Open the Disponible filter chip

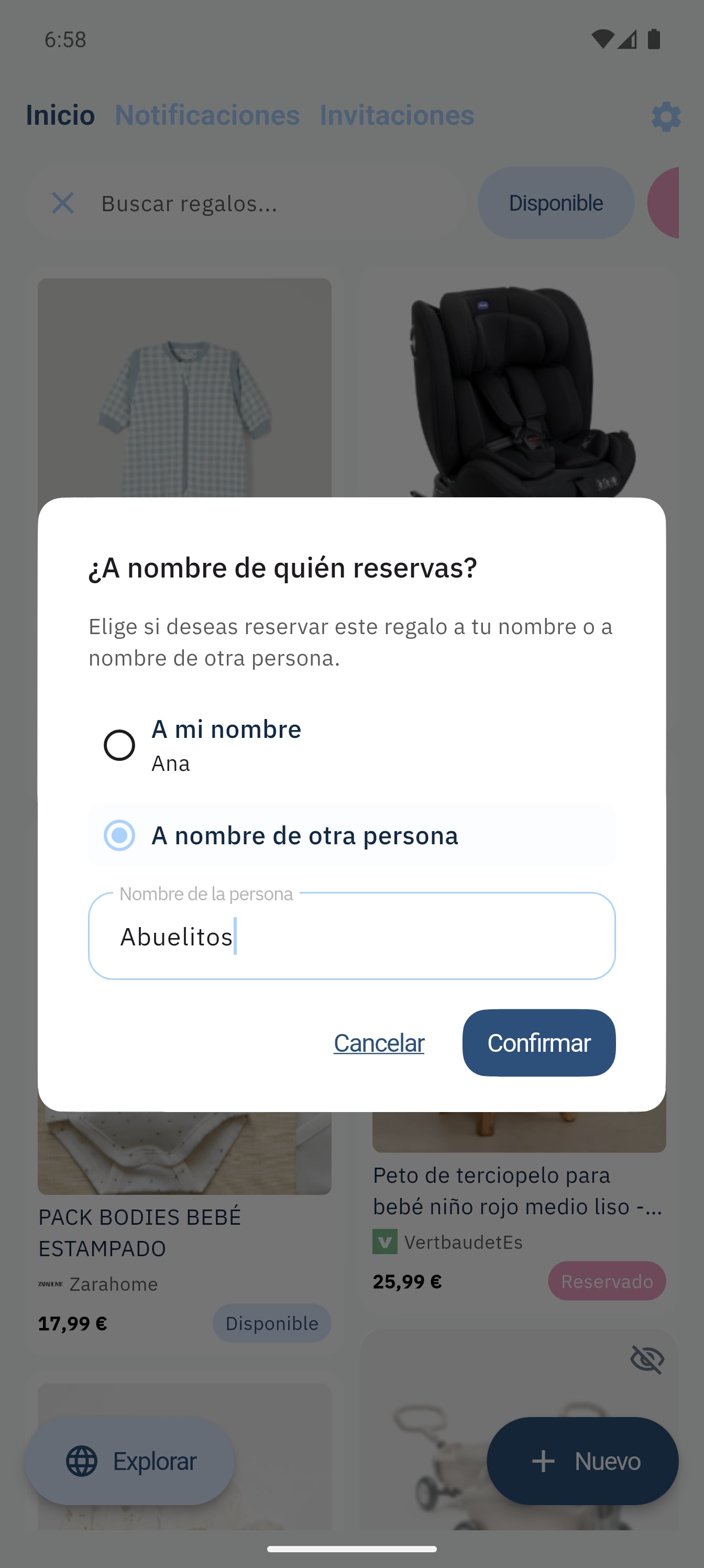(x=556, y=203)
